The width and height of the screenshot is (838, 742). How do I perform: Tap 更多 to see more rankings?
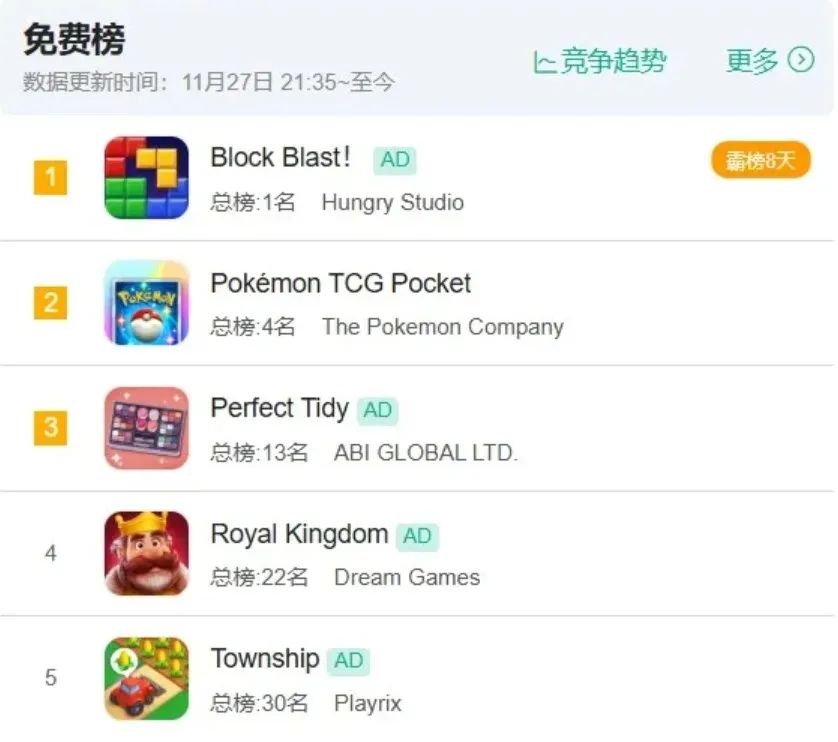[x=769, y=61]
